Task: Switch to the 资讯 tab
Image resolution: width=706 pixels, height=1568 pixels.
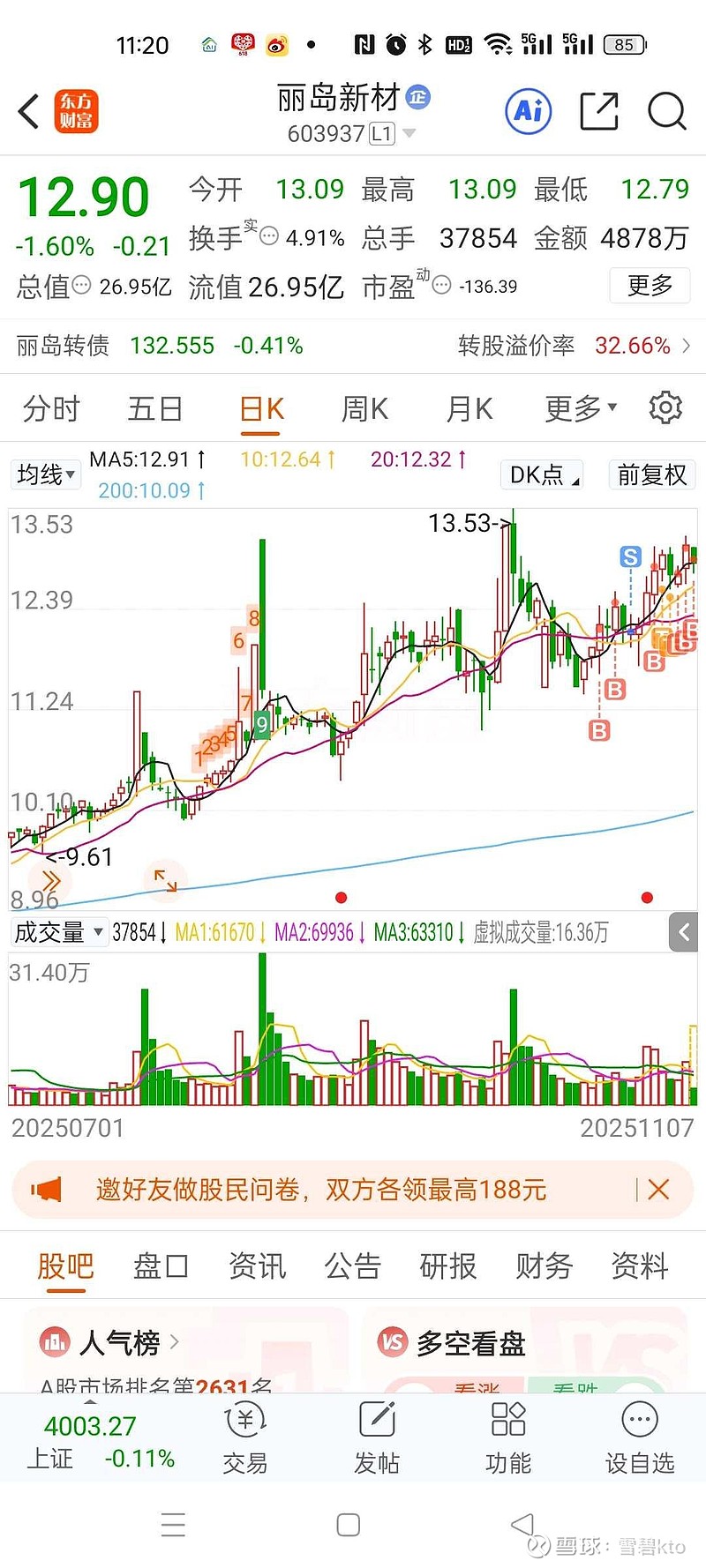Action: tap(257, 1266)
